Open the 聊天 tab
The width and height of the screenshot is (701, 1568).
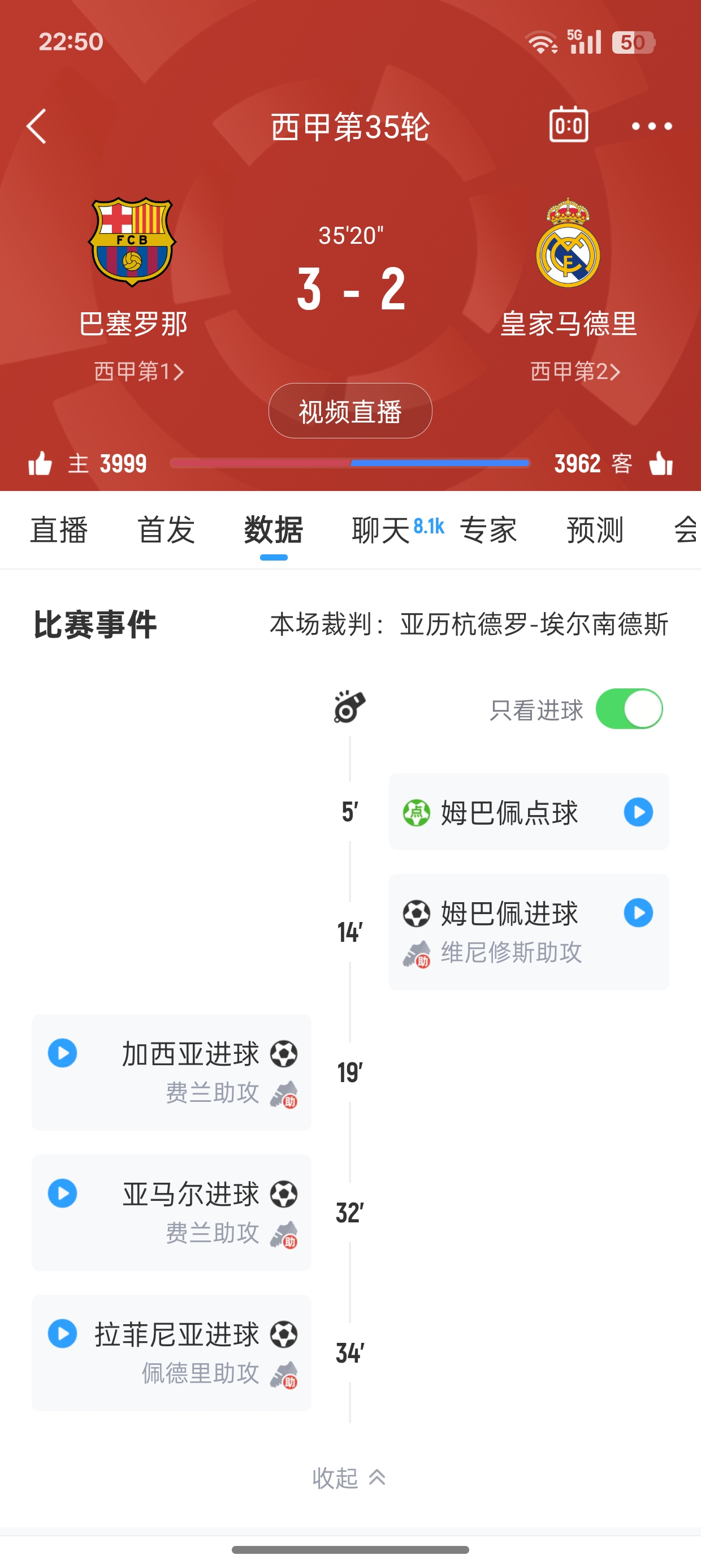tap(382, 529)
